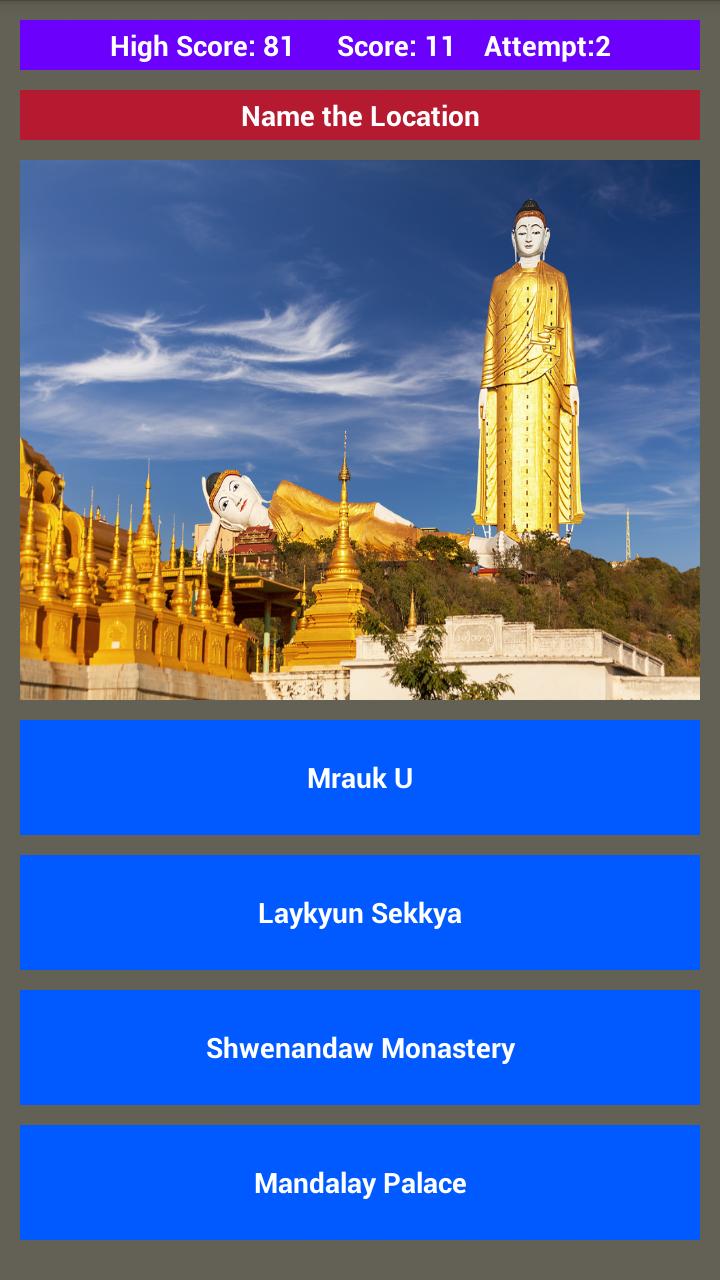The image size is (720, 1280).
Task: Click the standing golden Buddha in the image
Action: (x=530, y=360)
